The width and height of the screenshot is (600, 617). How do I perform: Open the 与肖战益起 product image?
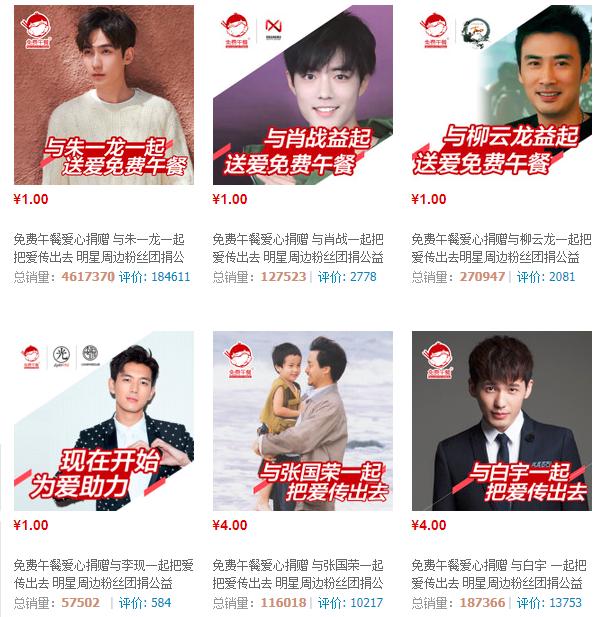pyautogui.click(x=302, y=95)
